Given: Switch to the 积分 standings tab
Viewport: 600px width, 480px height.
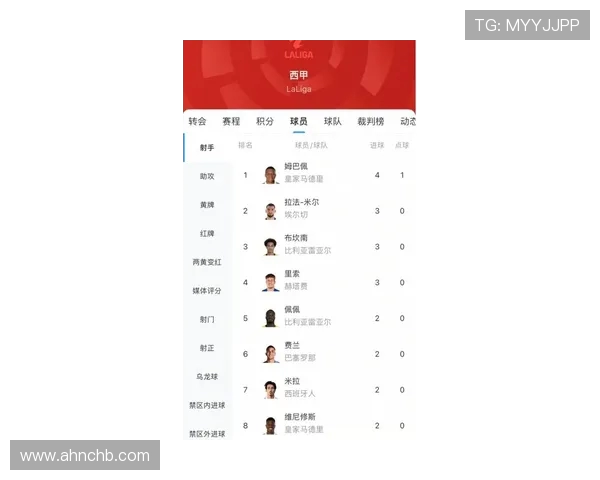Looking at the screenshot, I should tap(265, 121).
